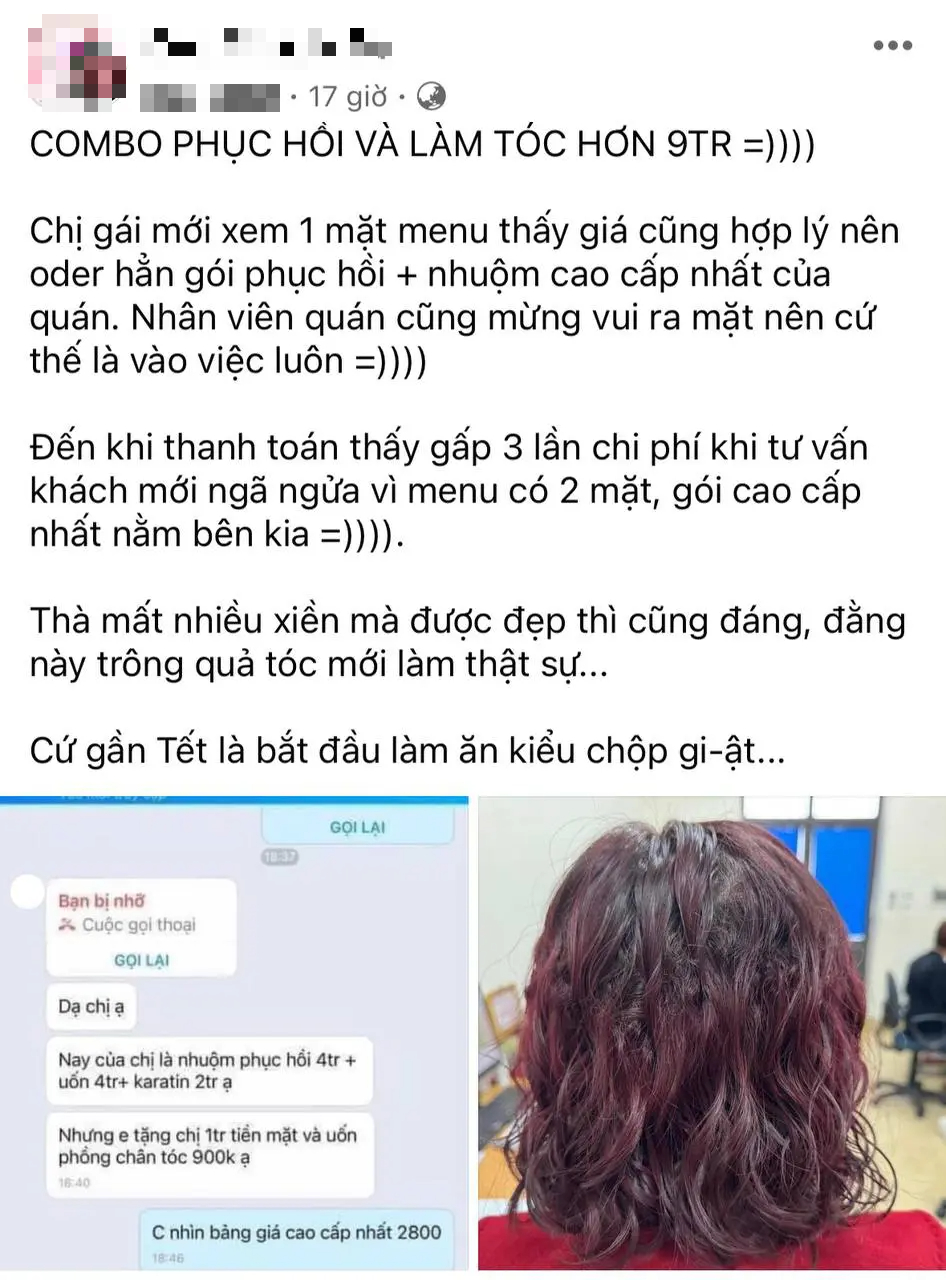946x1280 pixels.
Task: Open the chat screenshot photo in the post
Action: [x=234, y=1032]
